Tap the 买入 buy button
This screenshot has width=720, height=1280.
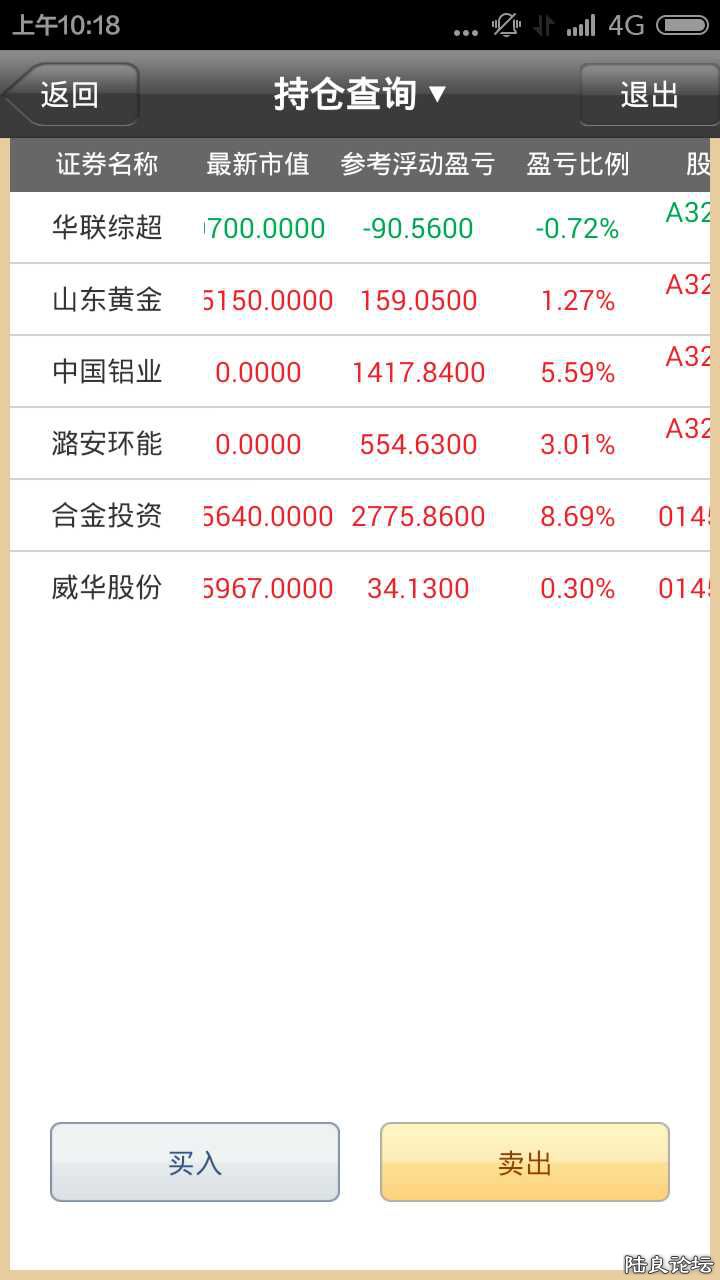[x=194, y=1162]
